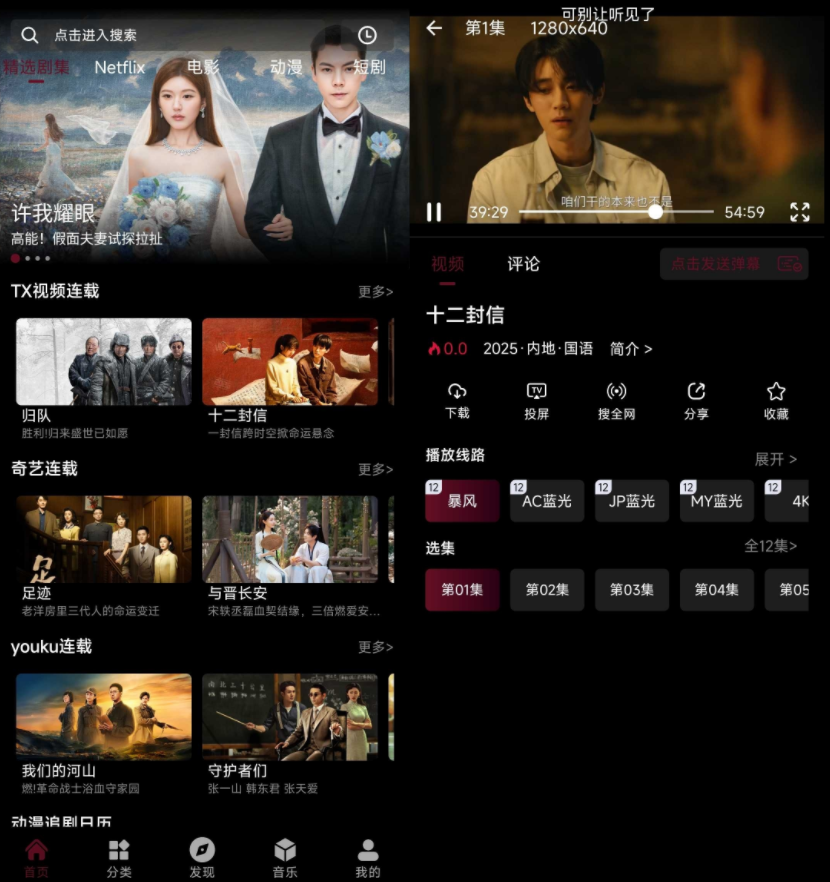Switch to the 评论 tab
Screen dimensions: 830x882
click(523, 264)
